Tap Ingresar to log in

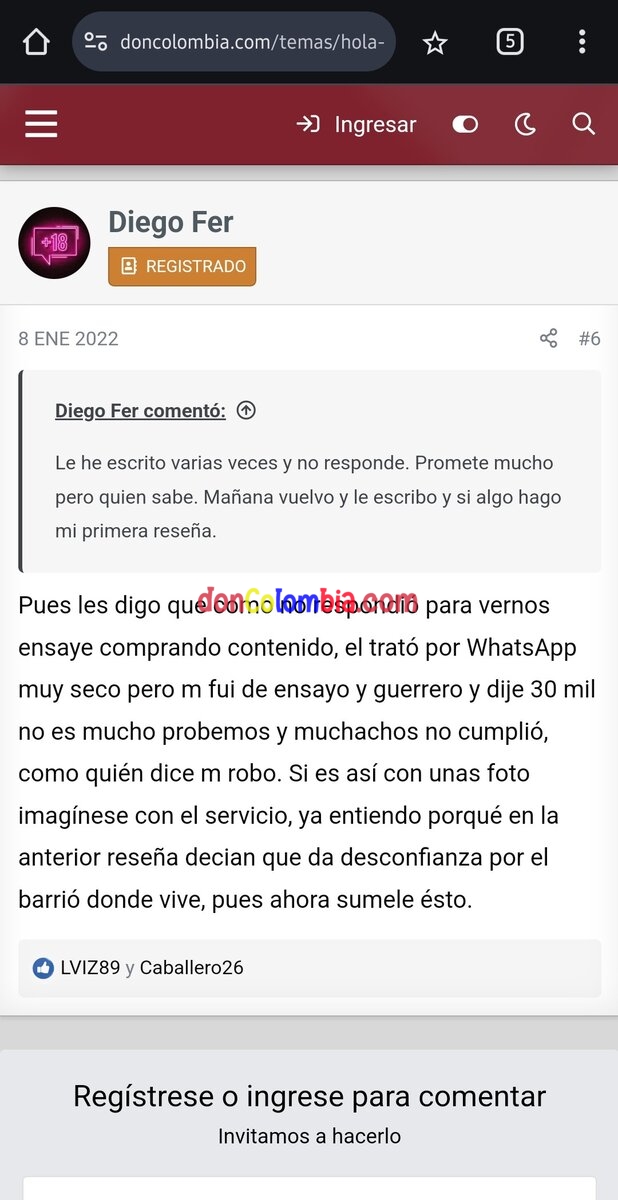click(x=357, y=124)
